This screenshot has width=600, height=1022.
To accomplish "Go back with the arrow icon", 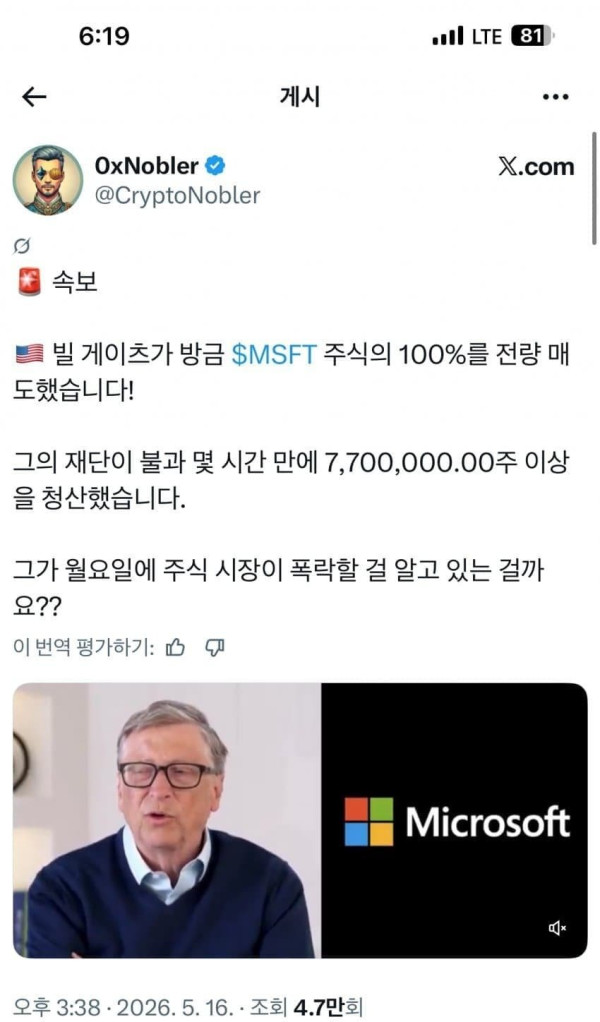I will (x=34, y=97).
